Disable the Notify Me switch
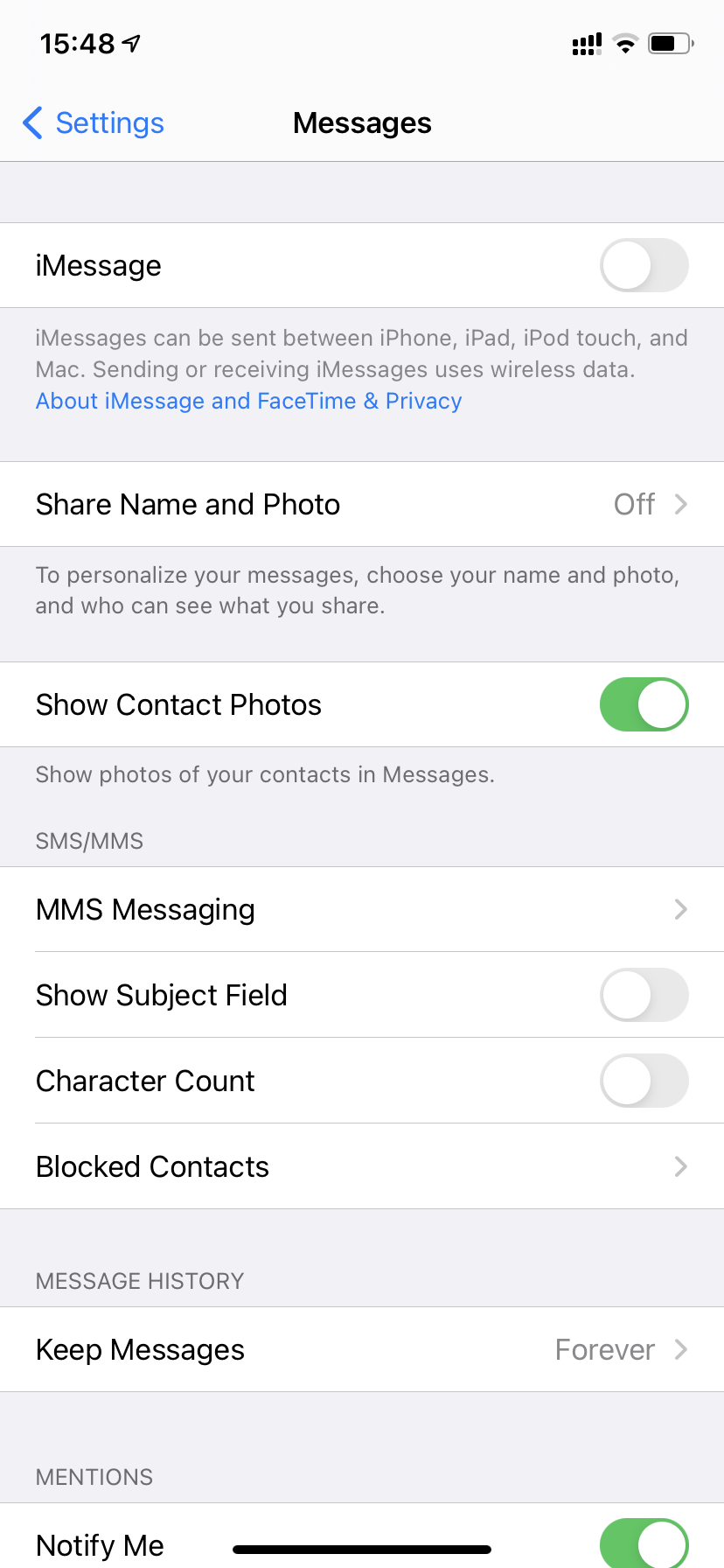The height and width of the screenshot is (1568, 724). [644, 1543]
